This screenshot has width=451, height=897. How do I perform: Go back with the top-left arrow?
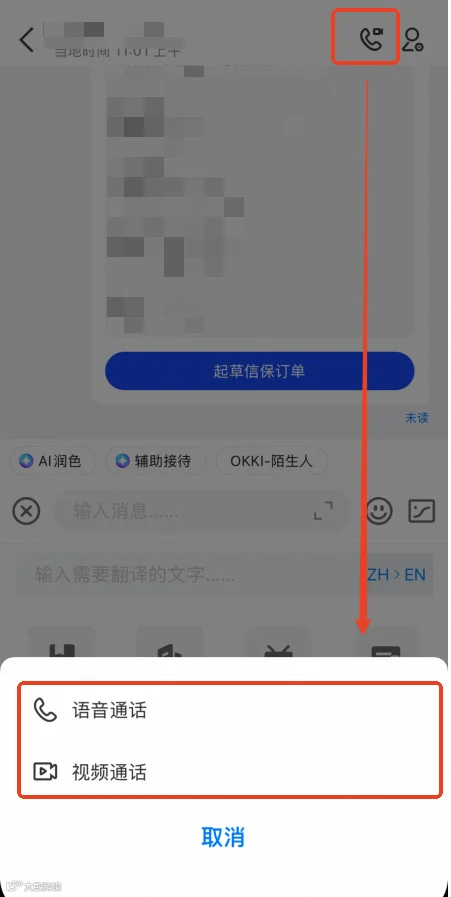pyautogui.click(x=26, y=40)
